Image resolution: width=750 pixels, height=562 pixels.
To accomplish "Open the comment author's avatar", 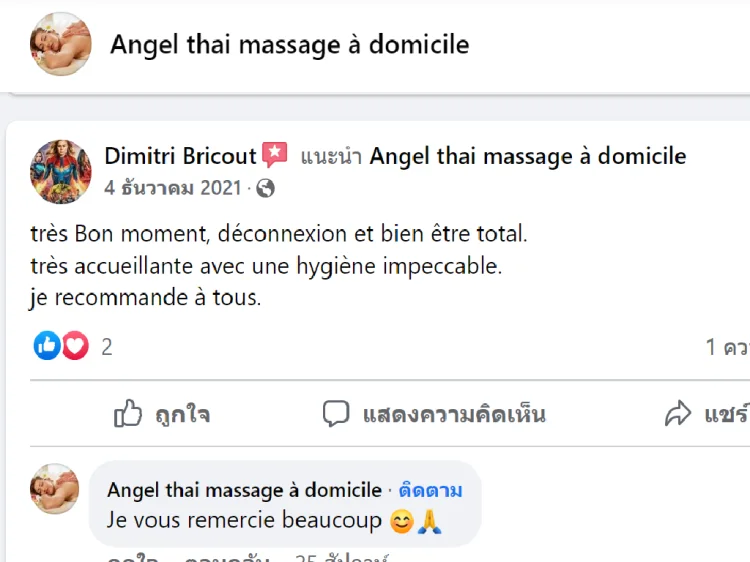I will (x=54, y=489).
